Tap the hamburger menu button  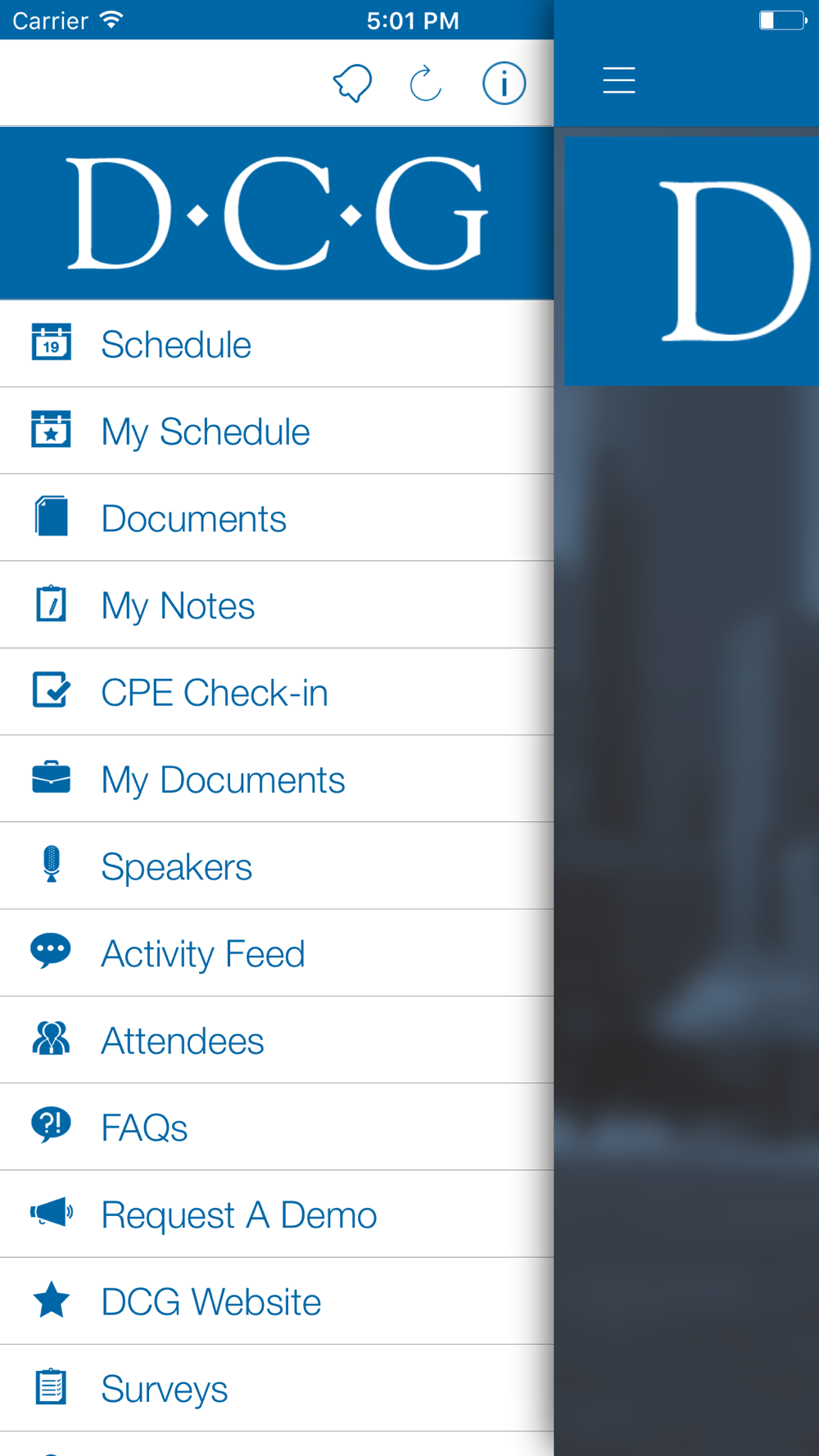619,80
